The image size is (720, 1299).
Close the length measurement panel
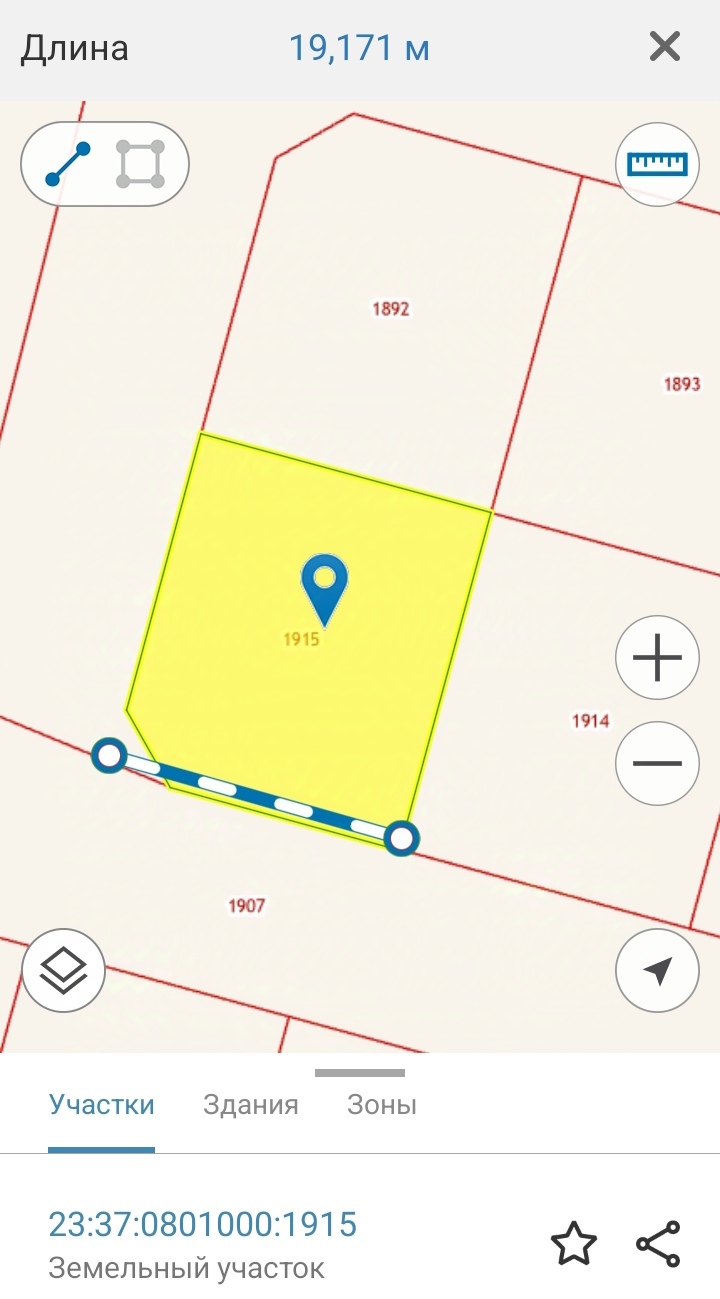[664, 47]
